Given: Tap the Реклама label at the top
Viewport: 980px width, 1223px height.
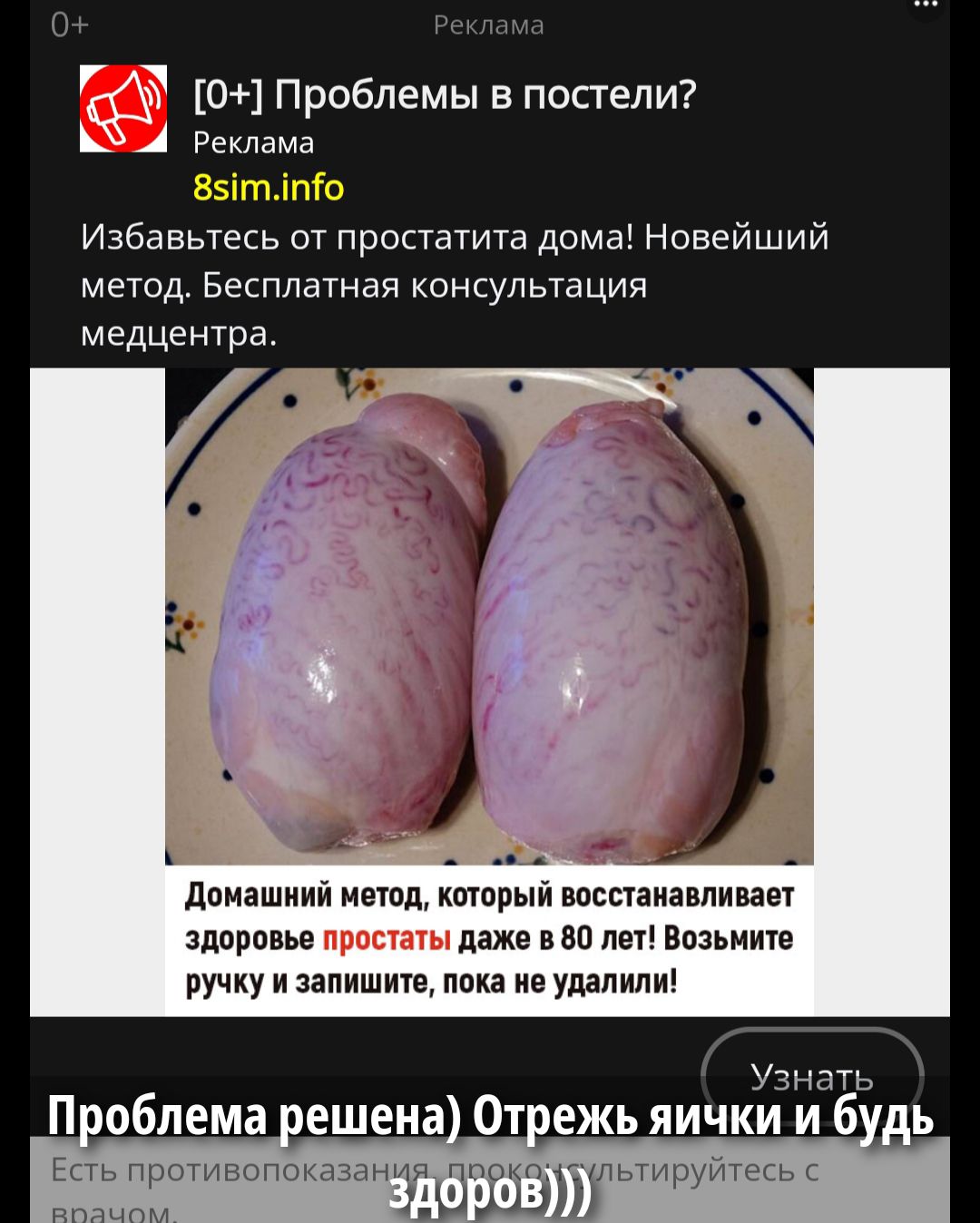Looking at the screenshot, I should tap(490, 24).
